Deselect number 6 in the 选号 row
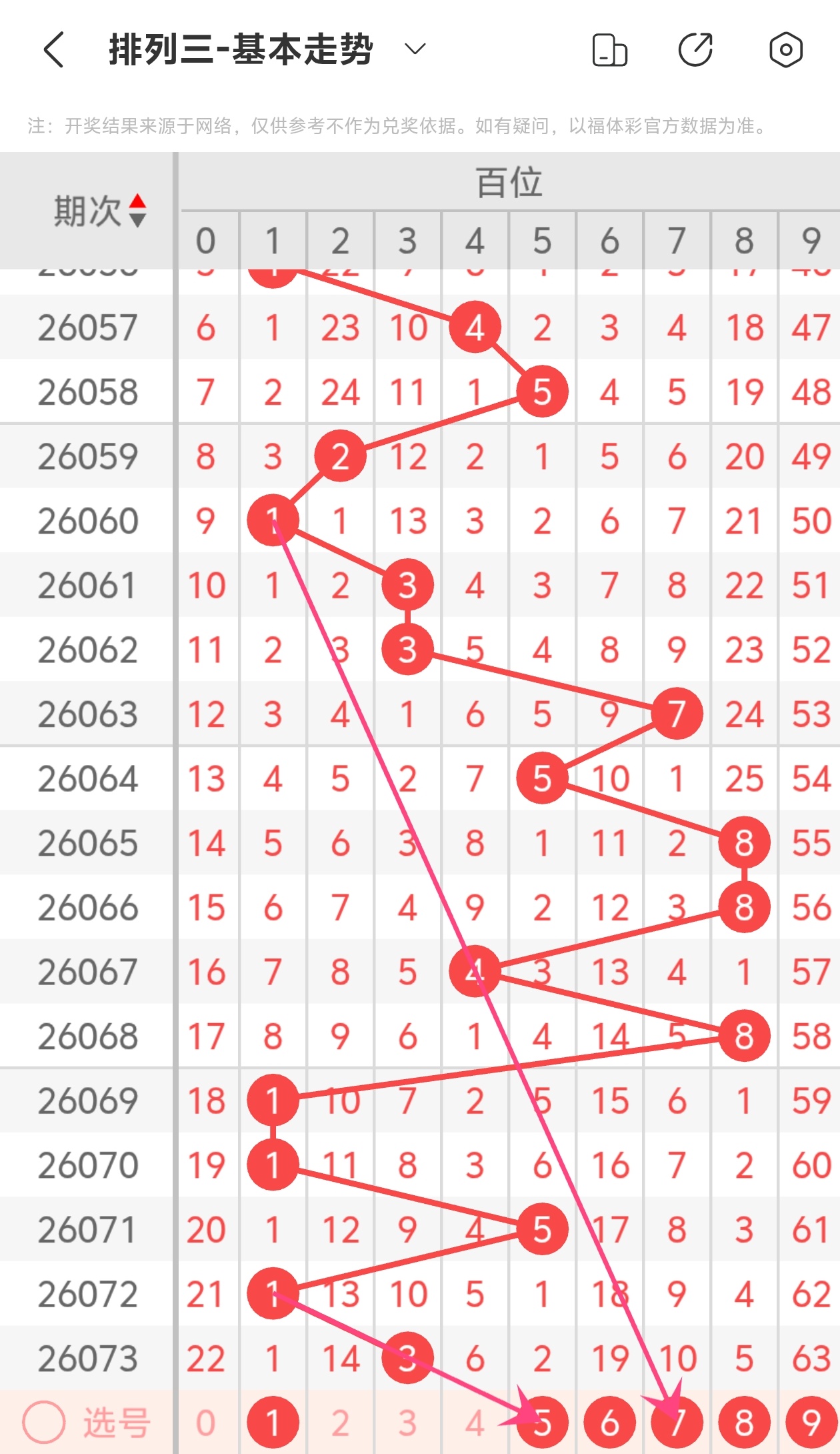 (609, 1423)
